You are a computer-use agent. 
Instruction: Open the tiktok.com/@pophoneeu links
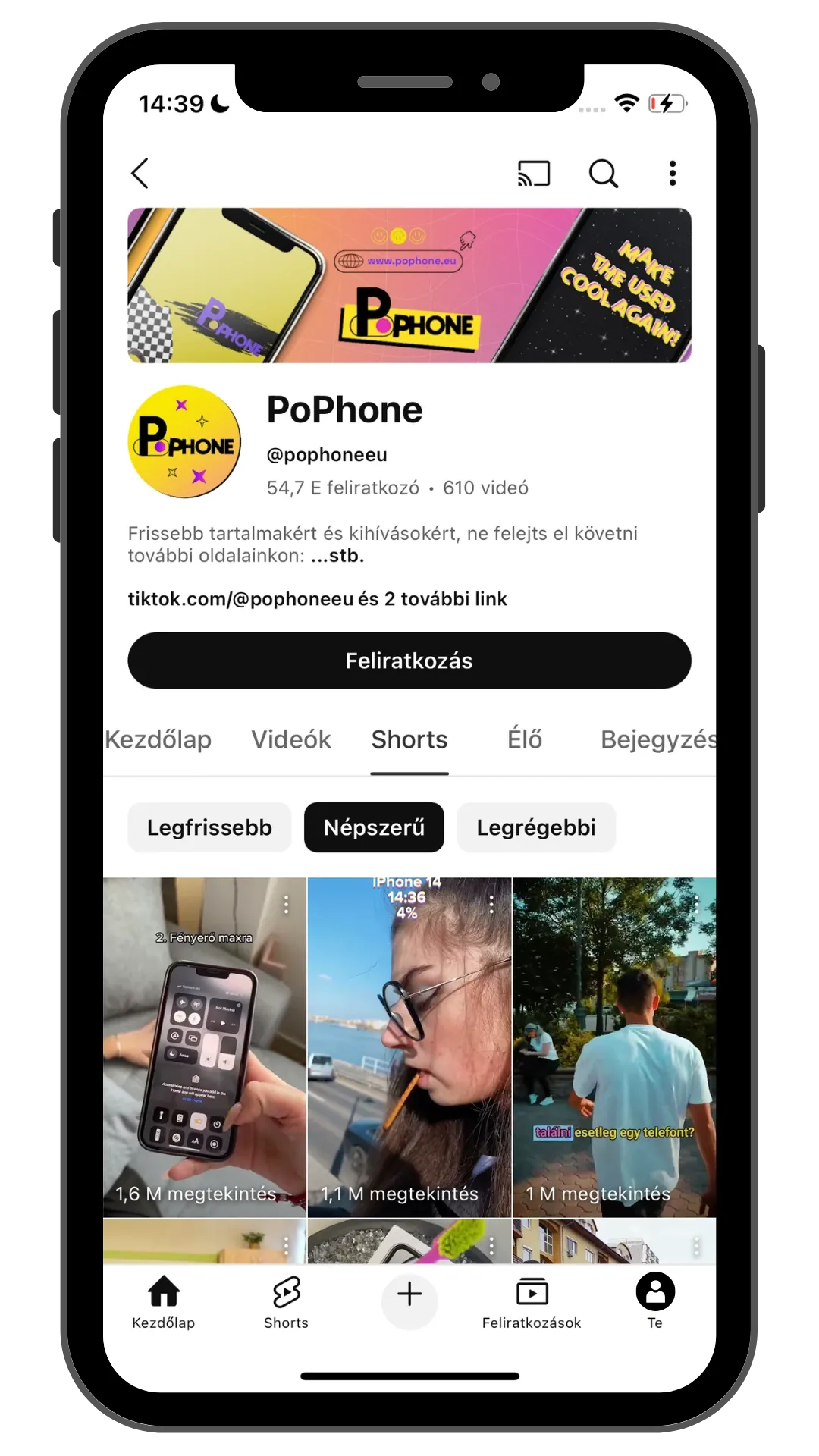(x=317, y=599)
